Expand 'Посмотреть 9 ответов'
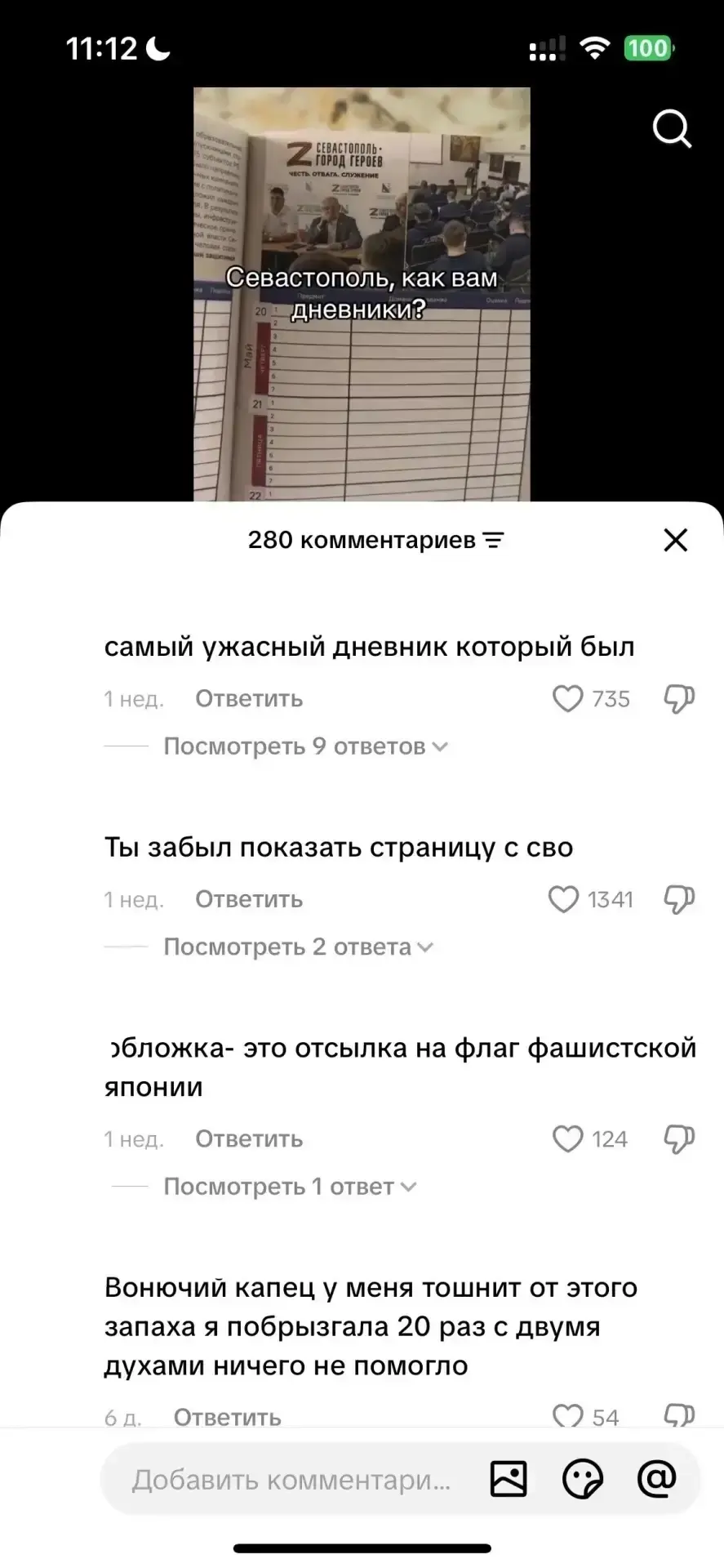The height and width of the screenshot is (1568, 724). (x=306, y=746)
